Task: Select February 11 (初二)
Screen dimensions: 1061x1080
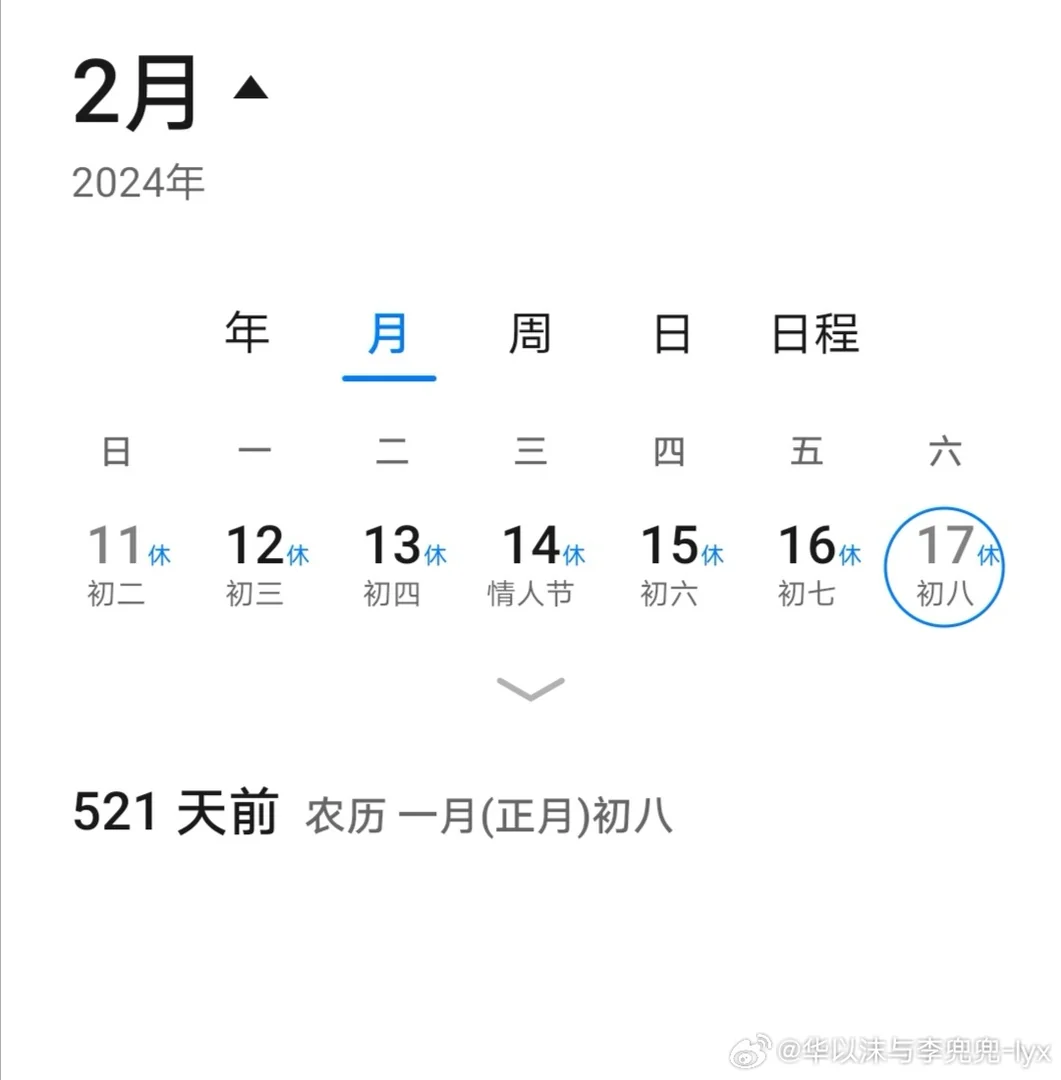Action: (x=117, y=565)
